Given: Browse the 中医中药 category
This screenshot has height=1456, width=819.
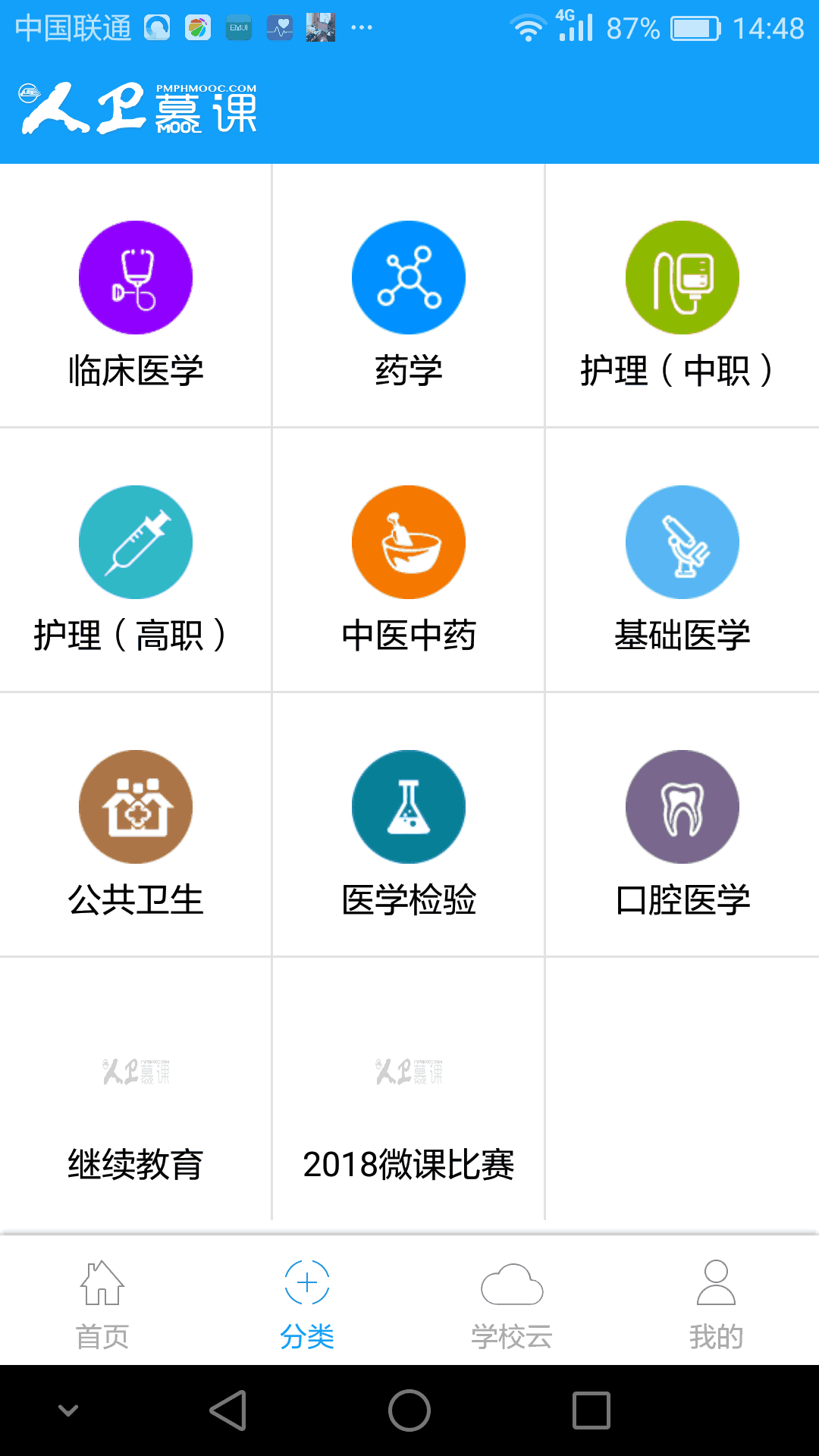Looking at the screenshot, I should 409,567.
